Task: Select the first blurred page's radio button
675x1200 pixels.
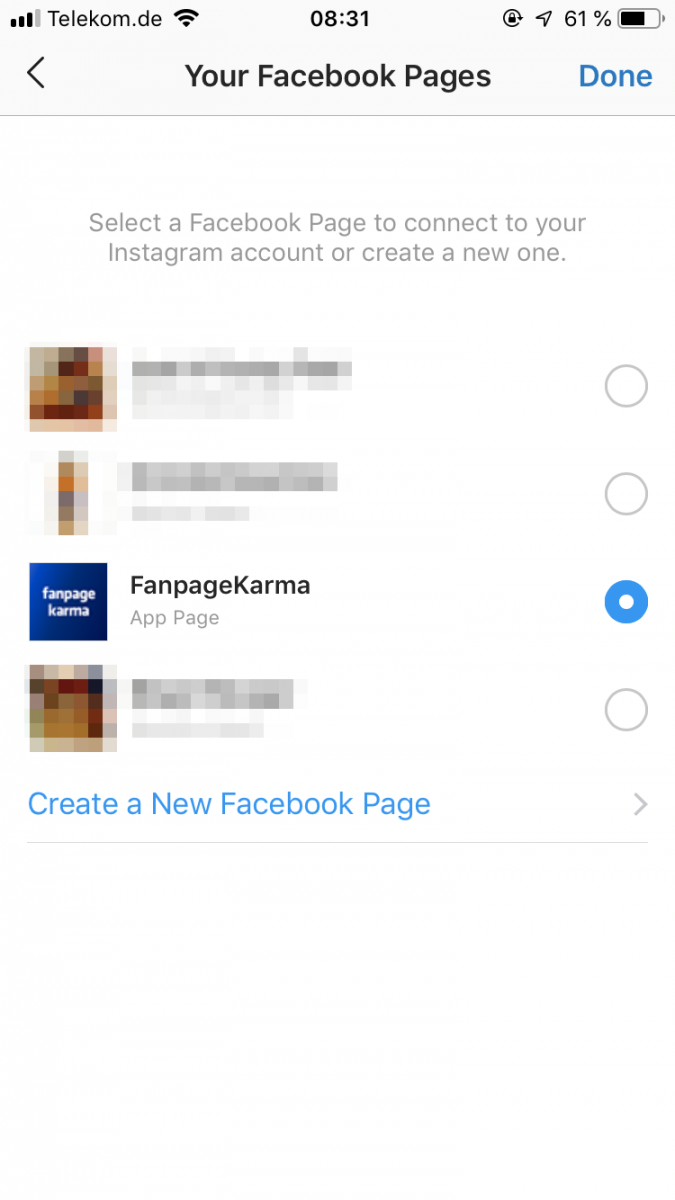Action: tap(626, 386)
